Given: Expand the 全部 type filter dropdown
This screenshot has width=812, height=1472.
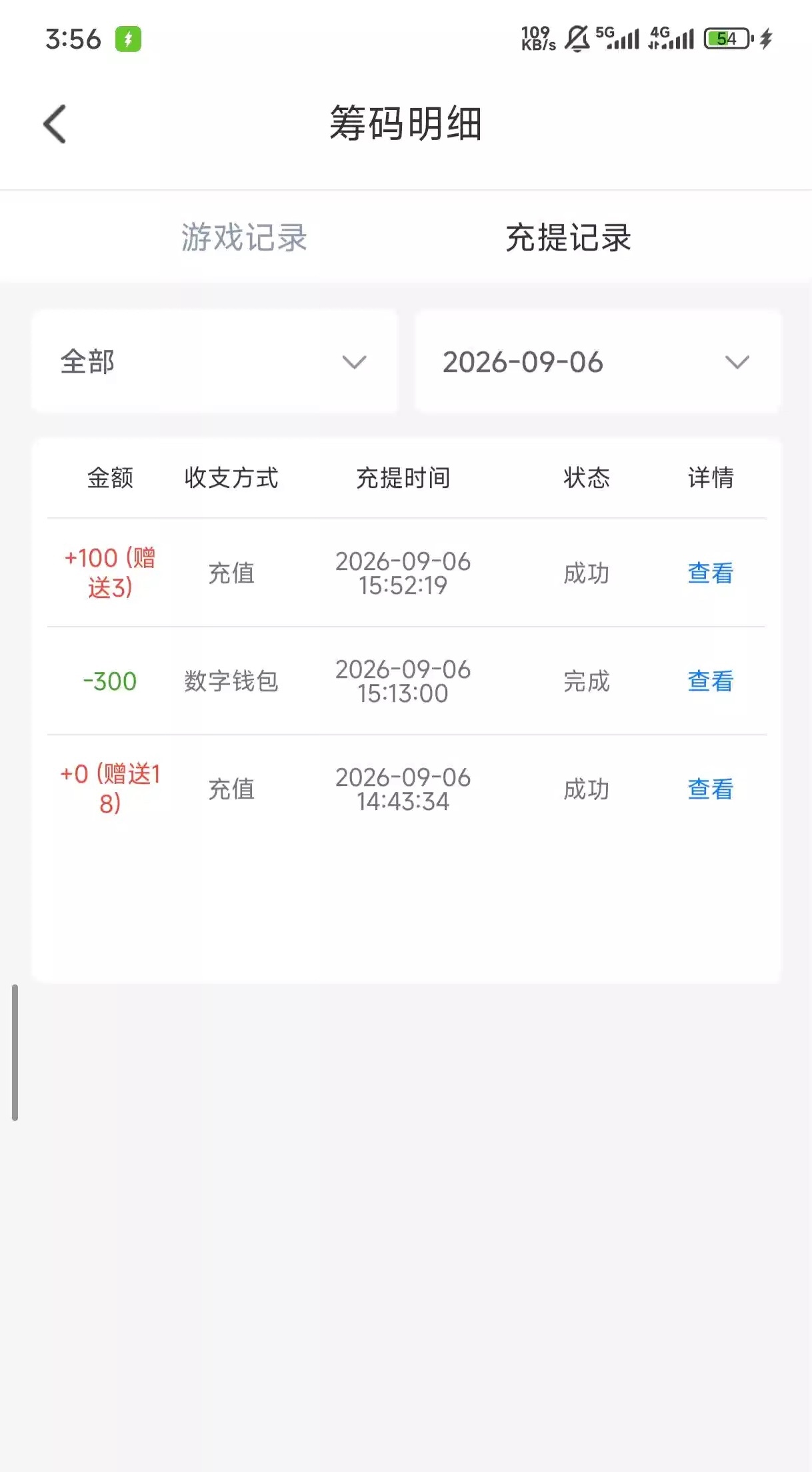Looking at the screenshot, I should pyautogui.click(x=215, y=361).
